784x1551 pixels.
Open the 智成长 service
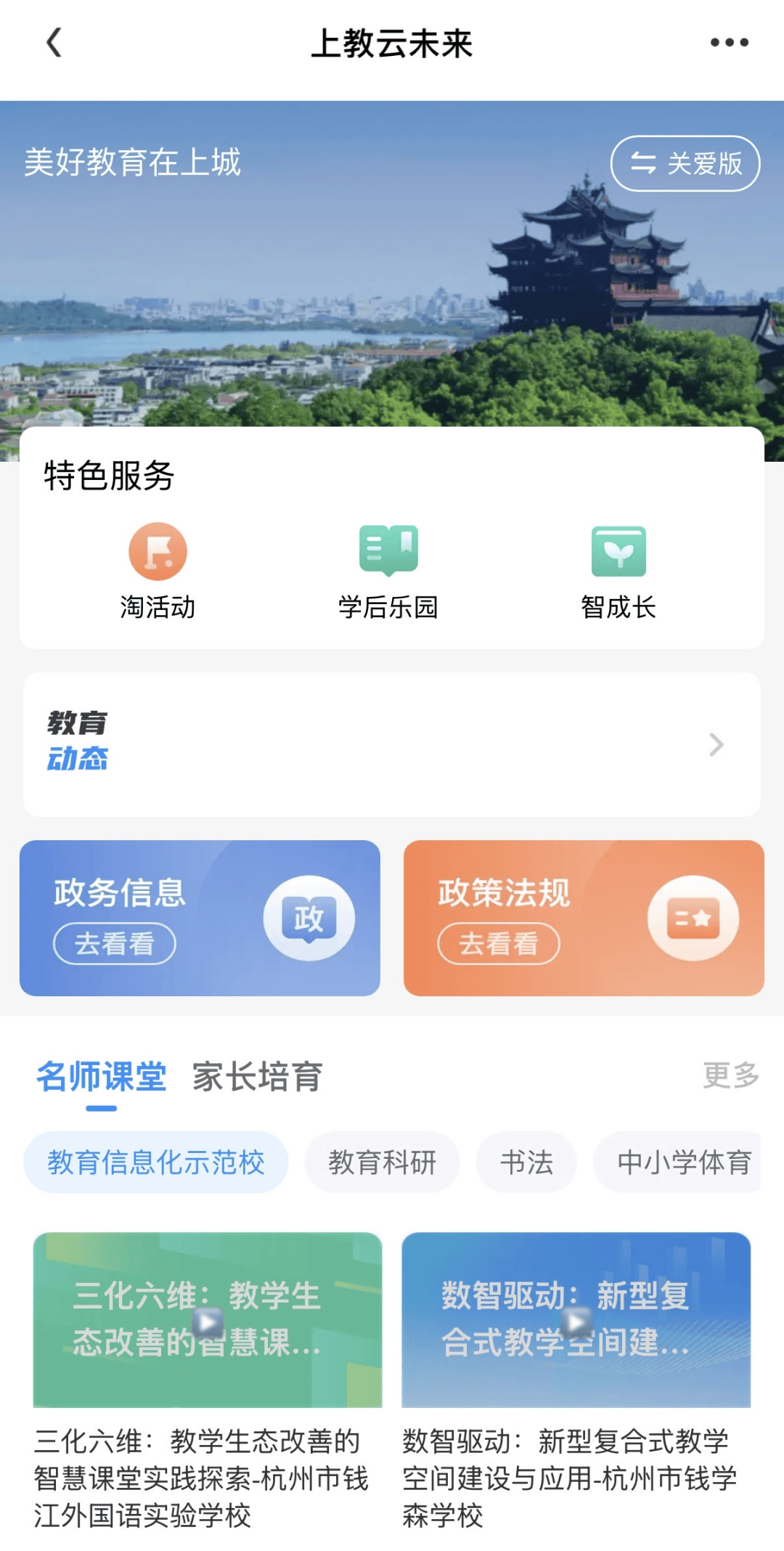click(x=618, y=570)
